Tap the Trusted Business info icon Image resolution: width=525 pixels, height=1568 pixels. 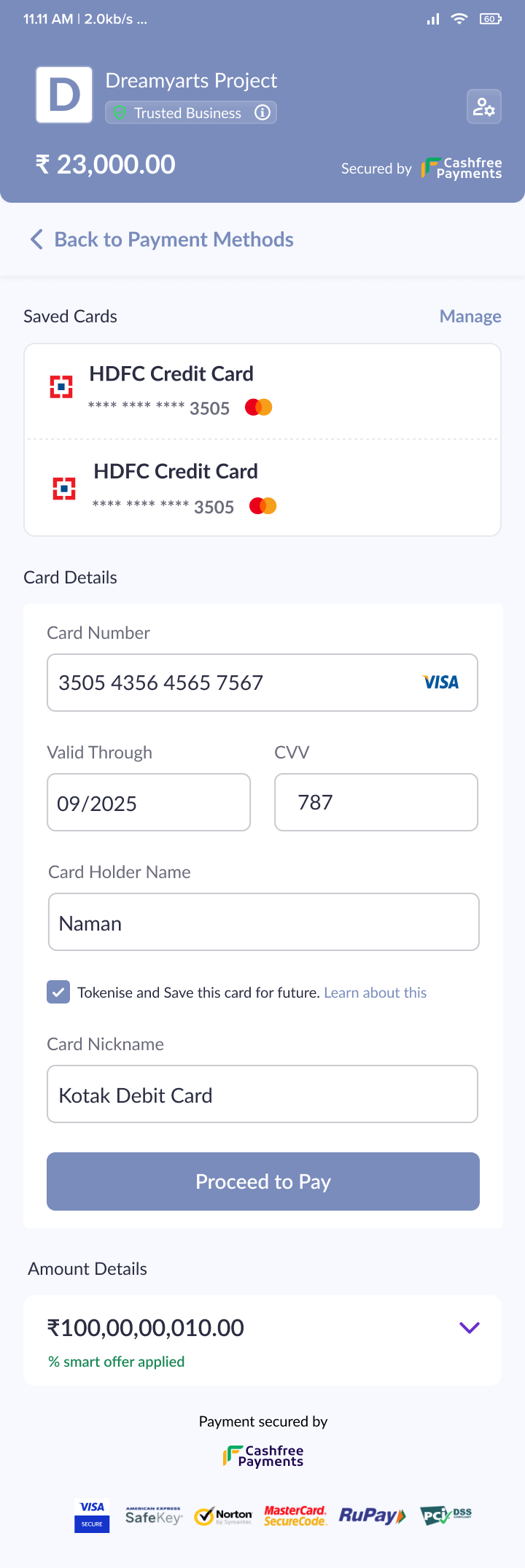click(x=262, y=112)
